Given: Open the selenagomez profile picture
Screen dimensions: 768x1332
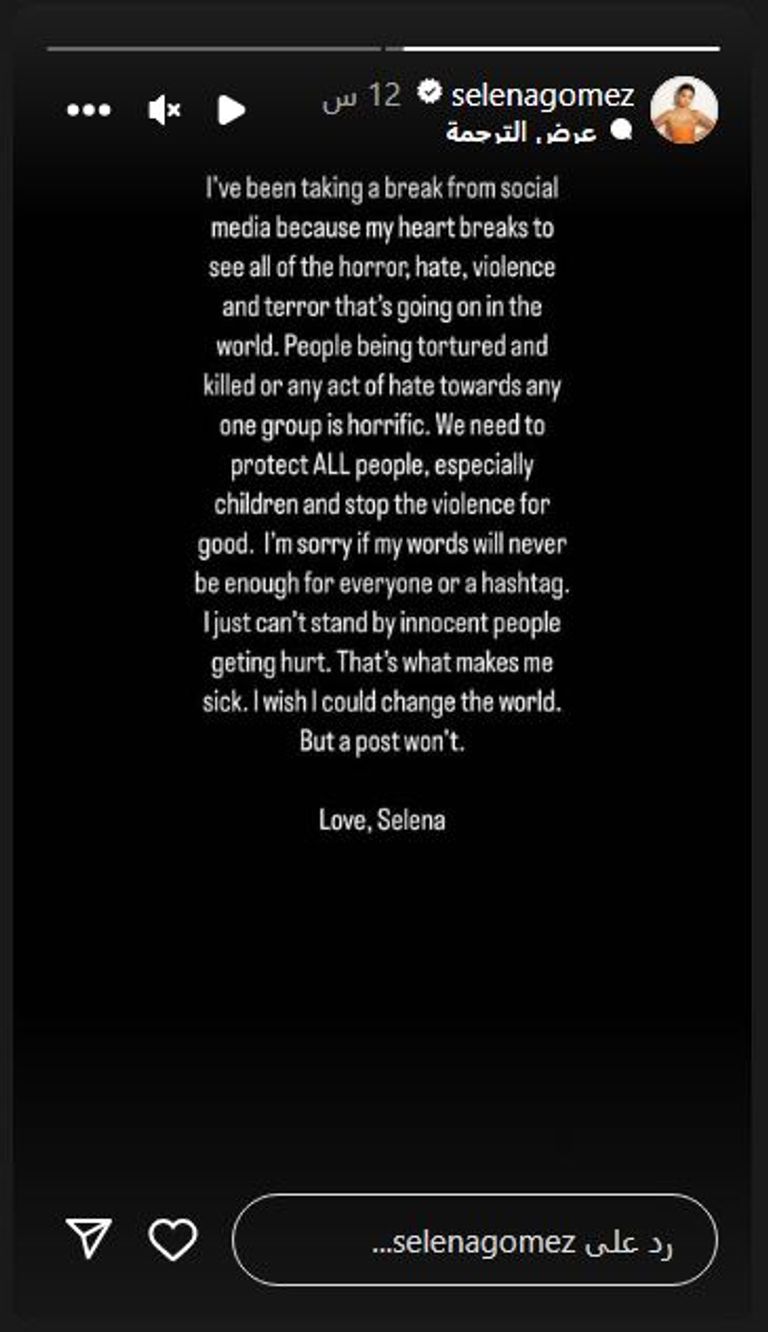Looking at the screenshot, I should click(684, 110).
